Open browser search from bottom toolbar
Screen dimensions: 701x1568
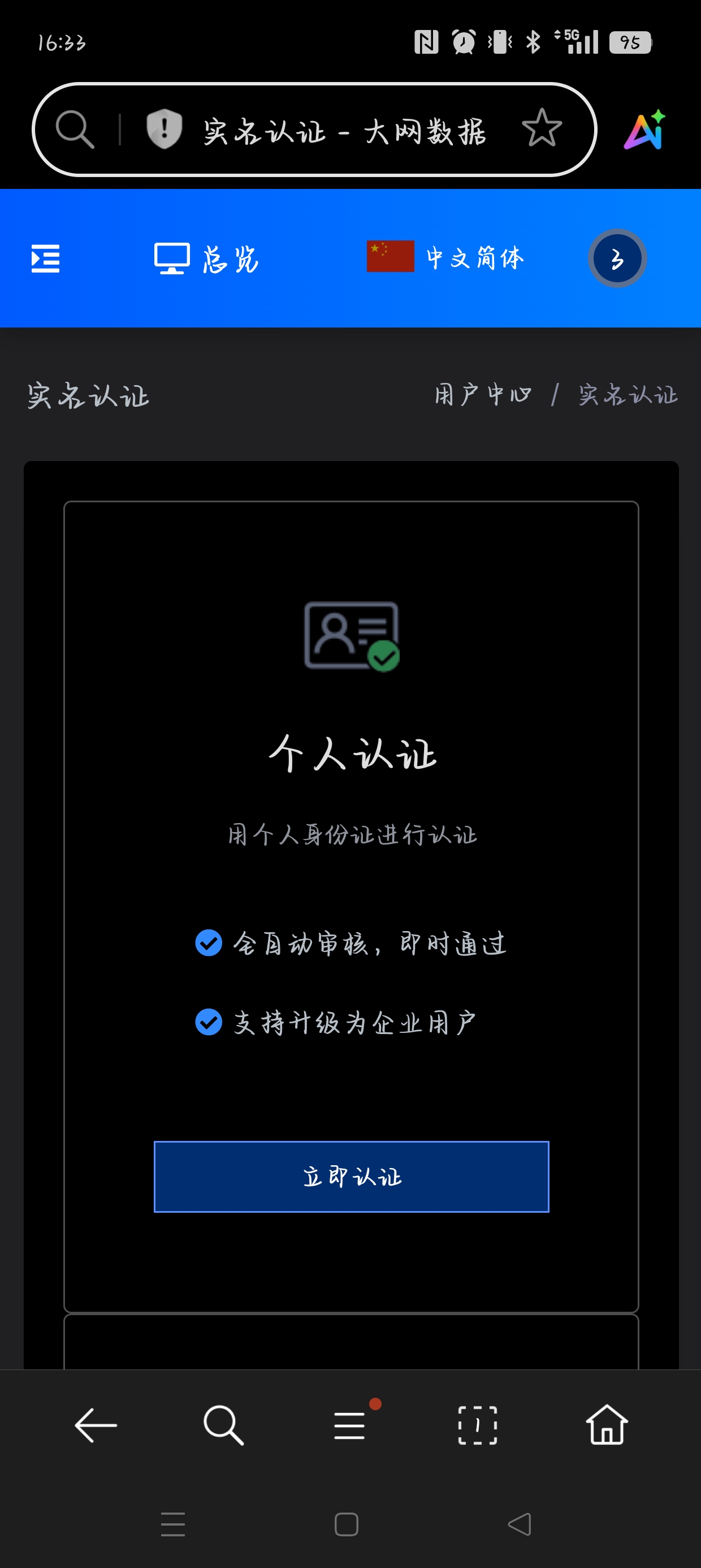(x=223, y=1425)
